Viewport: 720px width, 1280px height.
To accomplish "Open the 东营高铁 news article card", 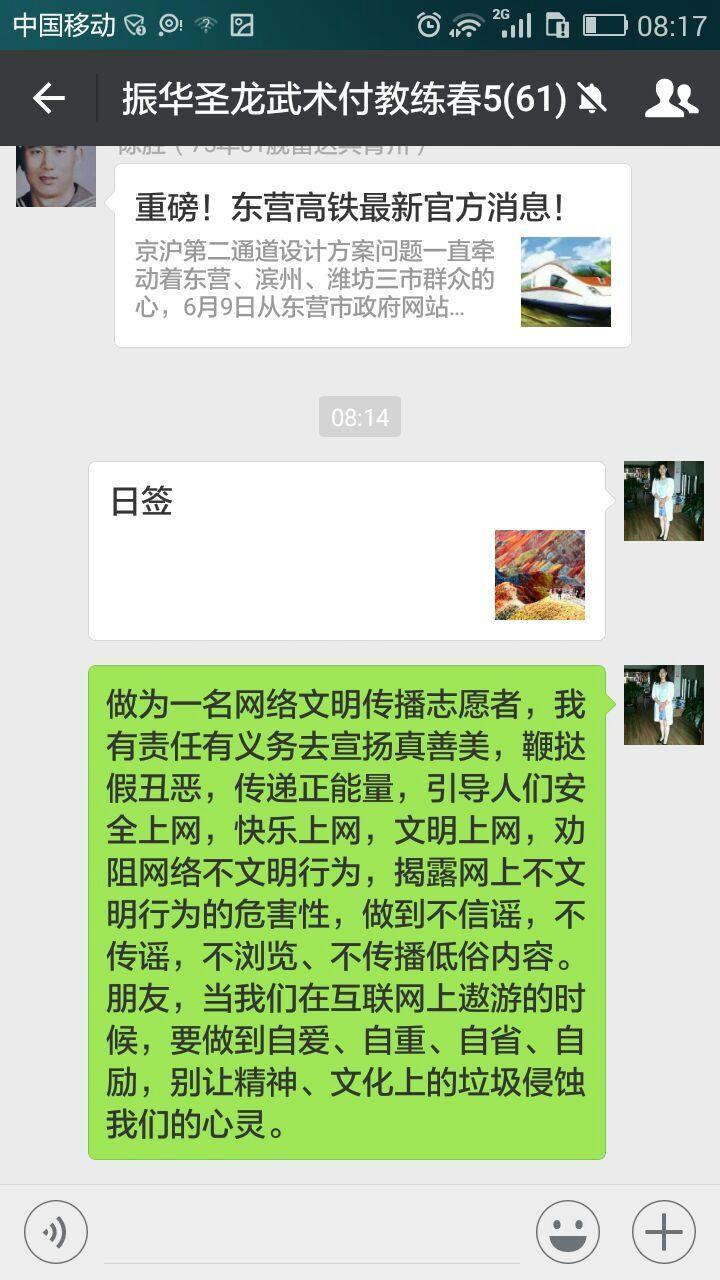I will [372, 256].
